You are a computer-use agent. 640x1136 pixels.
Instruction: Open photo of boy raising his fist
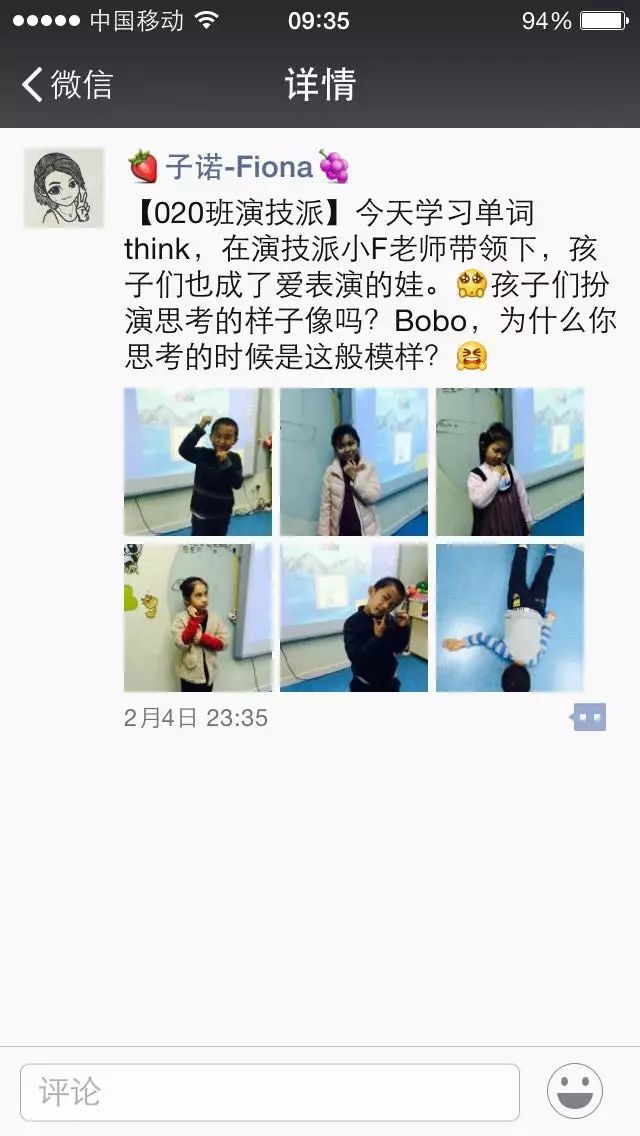(198, 462)
